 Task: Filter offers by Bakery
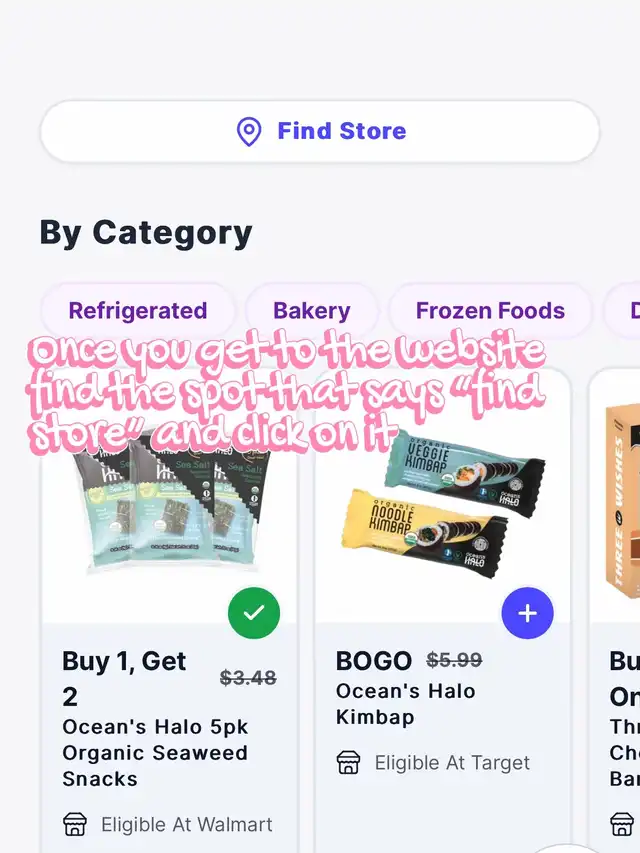tap(312, 311)
